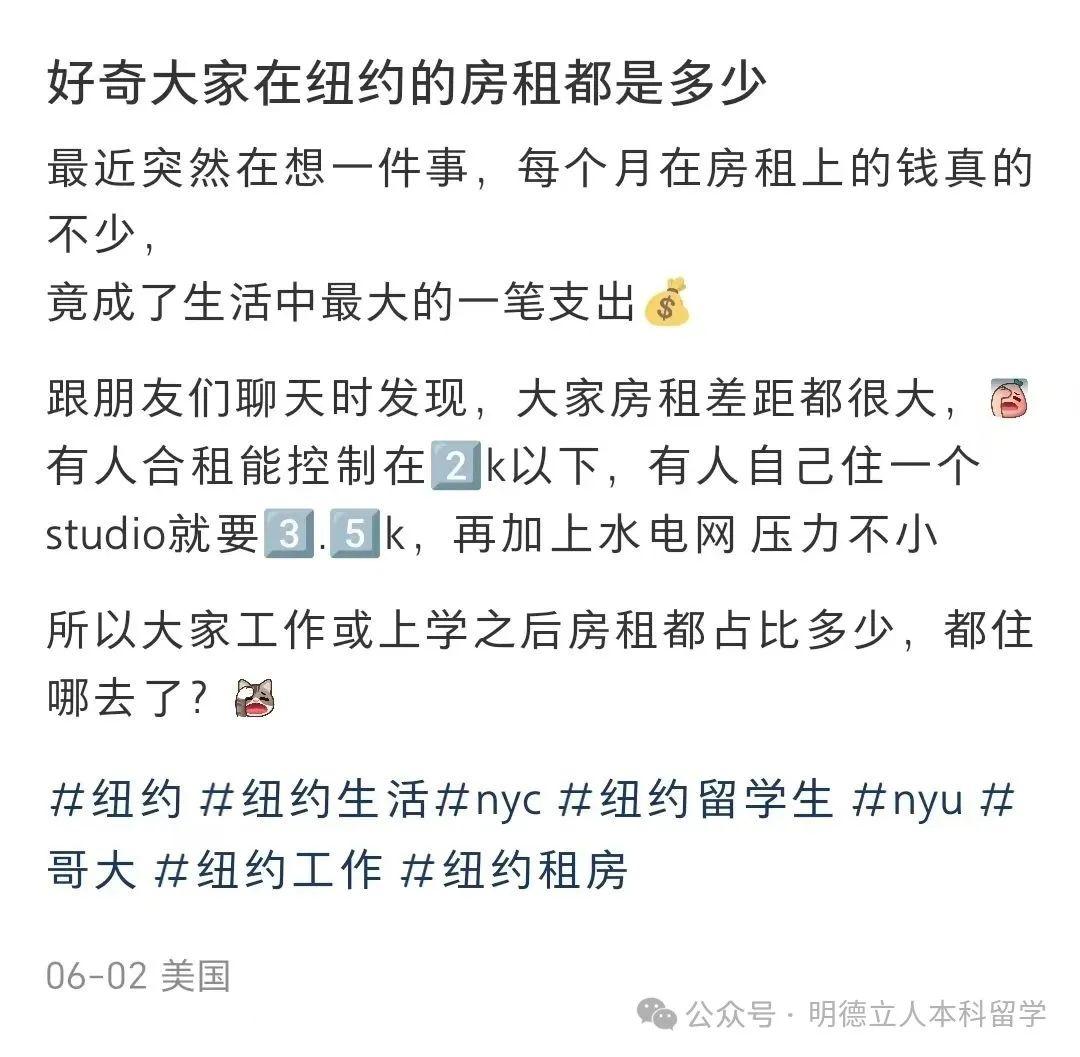View posts tagged #纽约留学生

[695, 801]
